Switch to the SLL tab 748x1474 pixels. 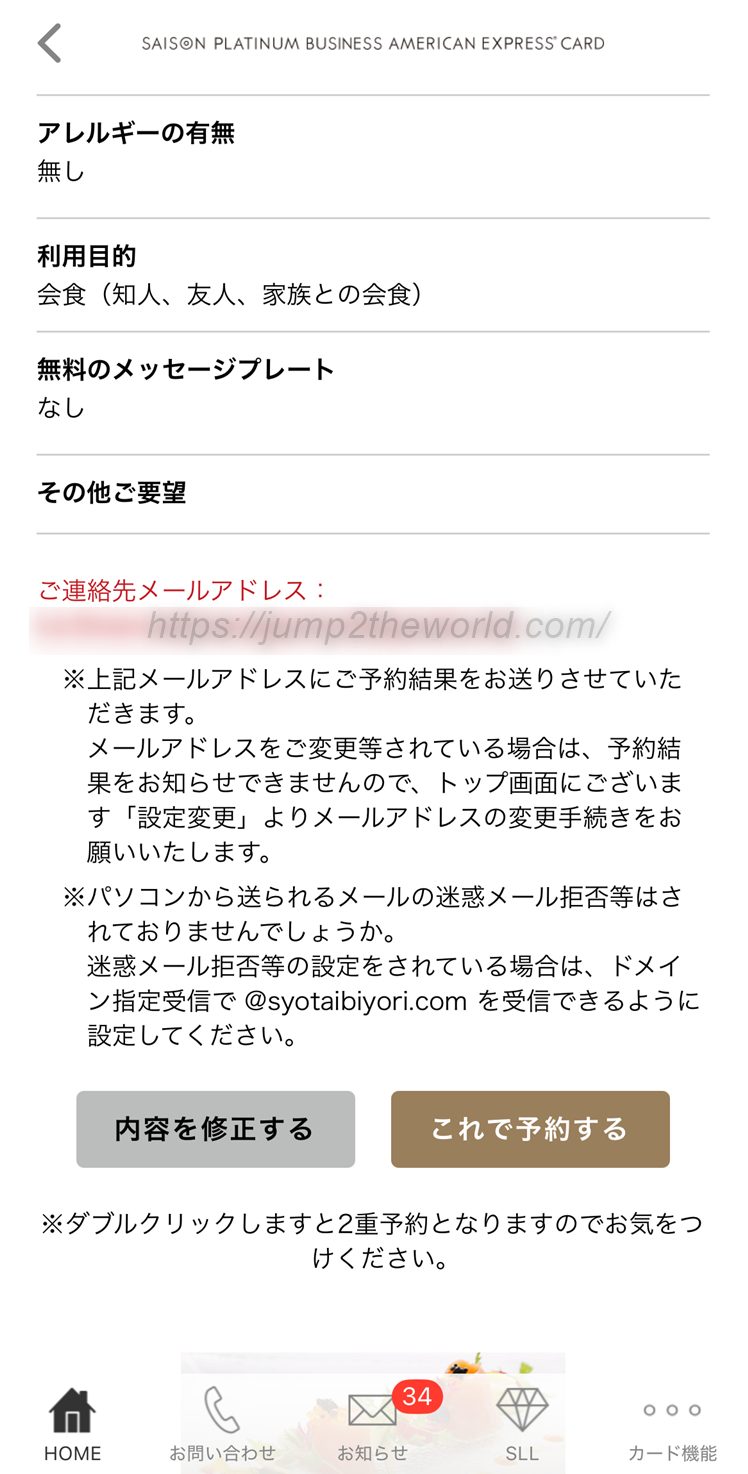(522, 1424)
